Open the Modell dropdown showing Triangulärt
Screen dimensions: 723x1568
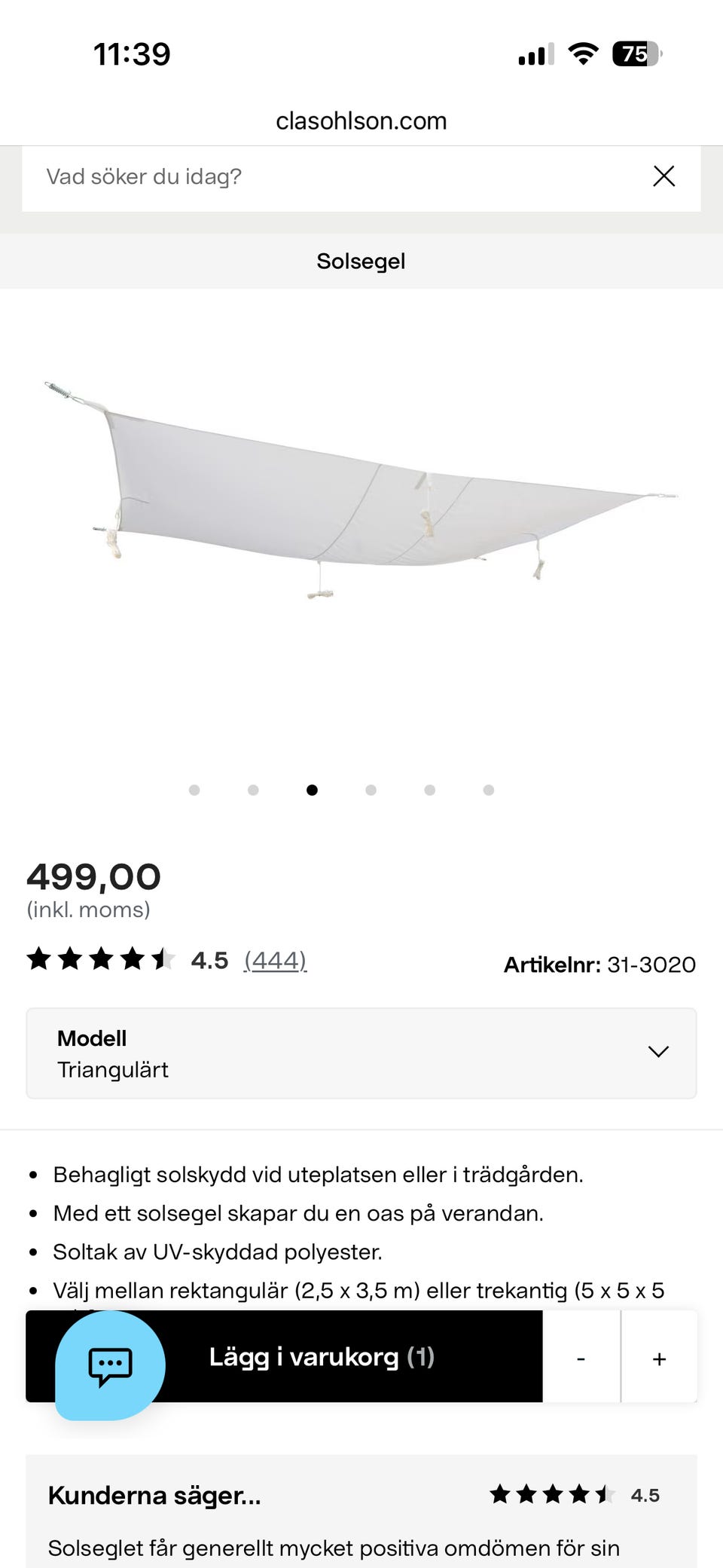(361, 1053)
